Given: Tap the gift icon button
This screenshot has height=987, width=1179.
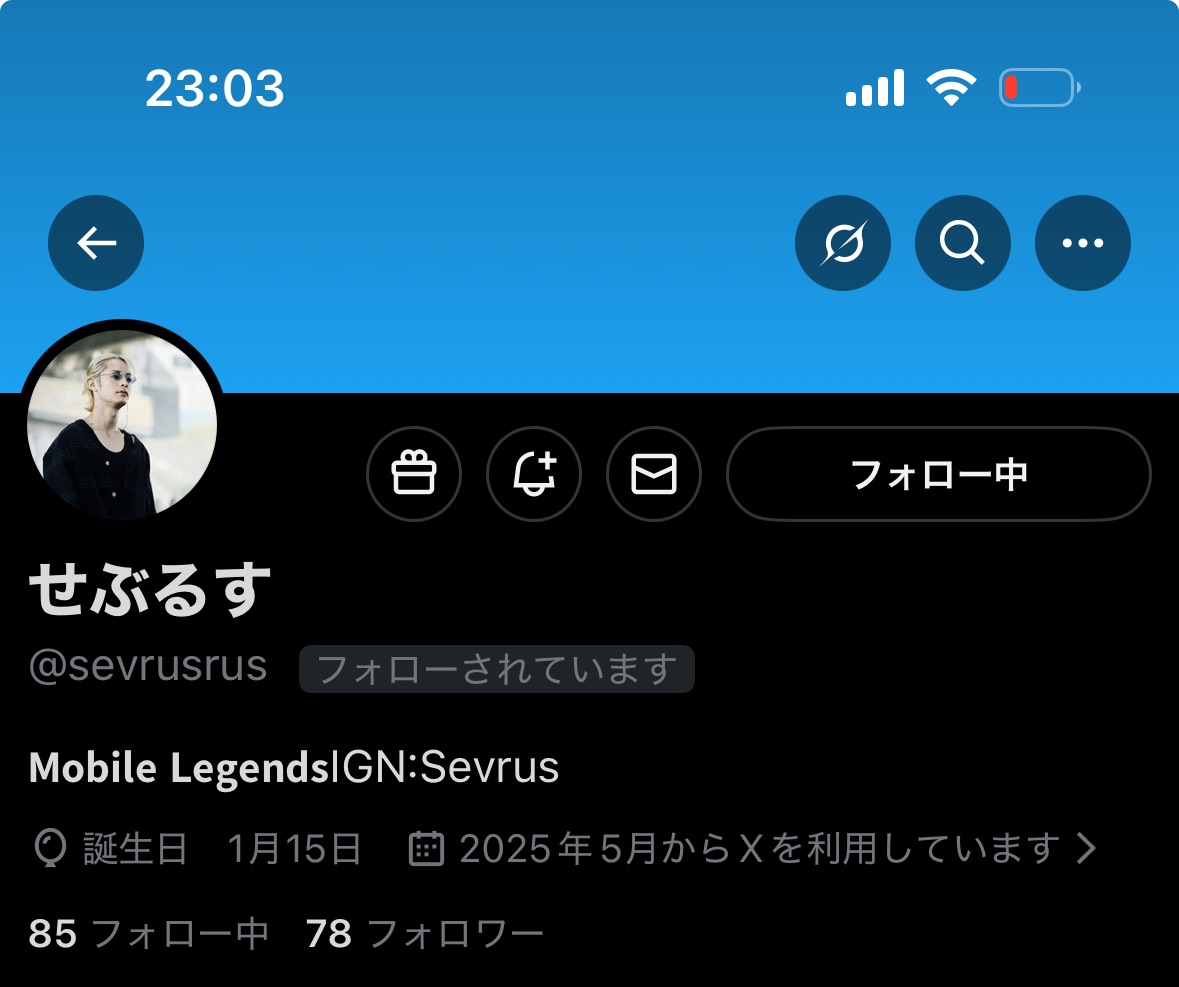Looking at the screenshot, I should coord(414,474).
